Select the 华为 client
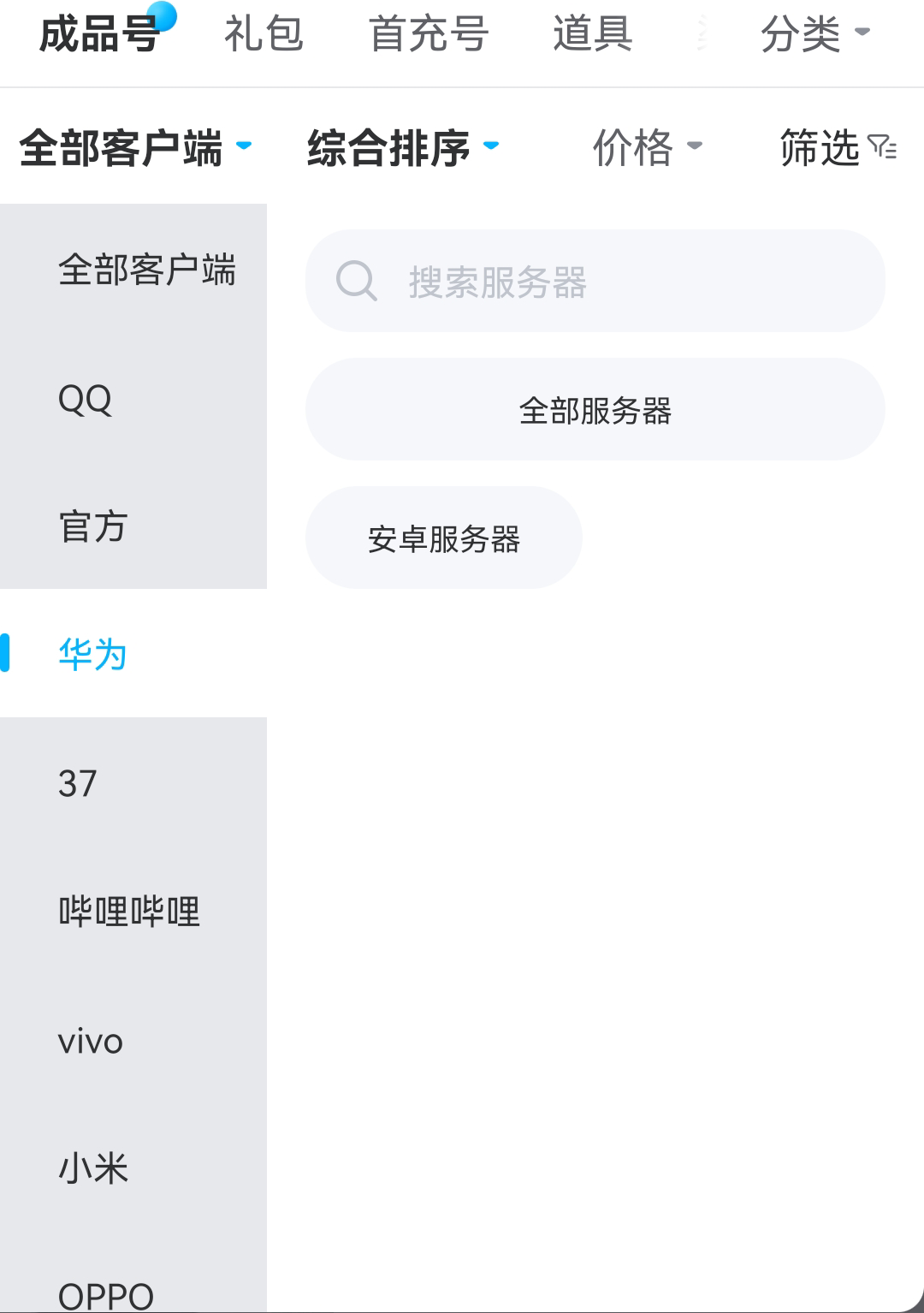This screenshot has width=924, height=1313. coord(92,655)
